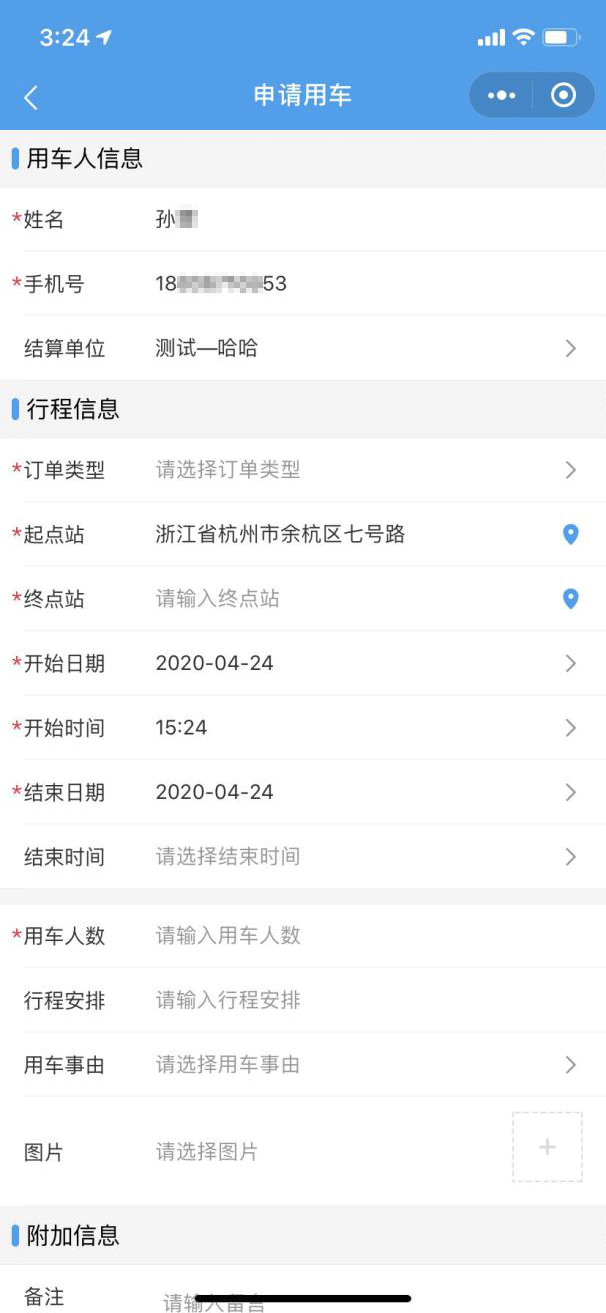Enter the destination in 终点站 field

[340, 599]
